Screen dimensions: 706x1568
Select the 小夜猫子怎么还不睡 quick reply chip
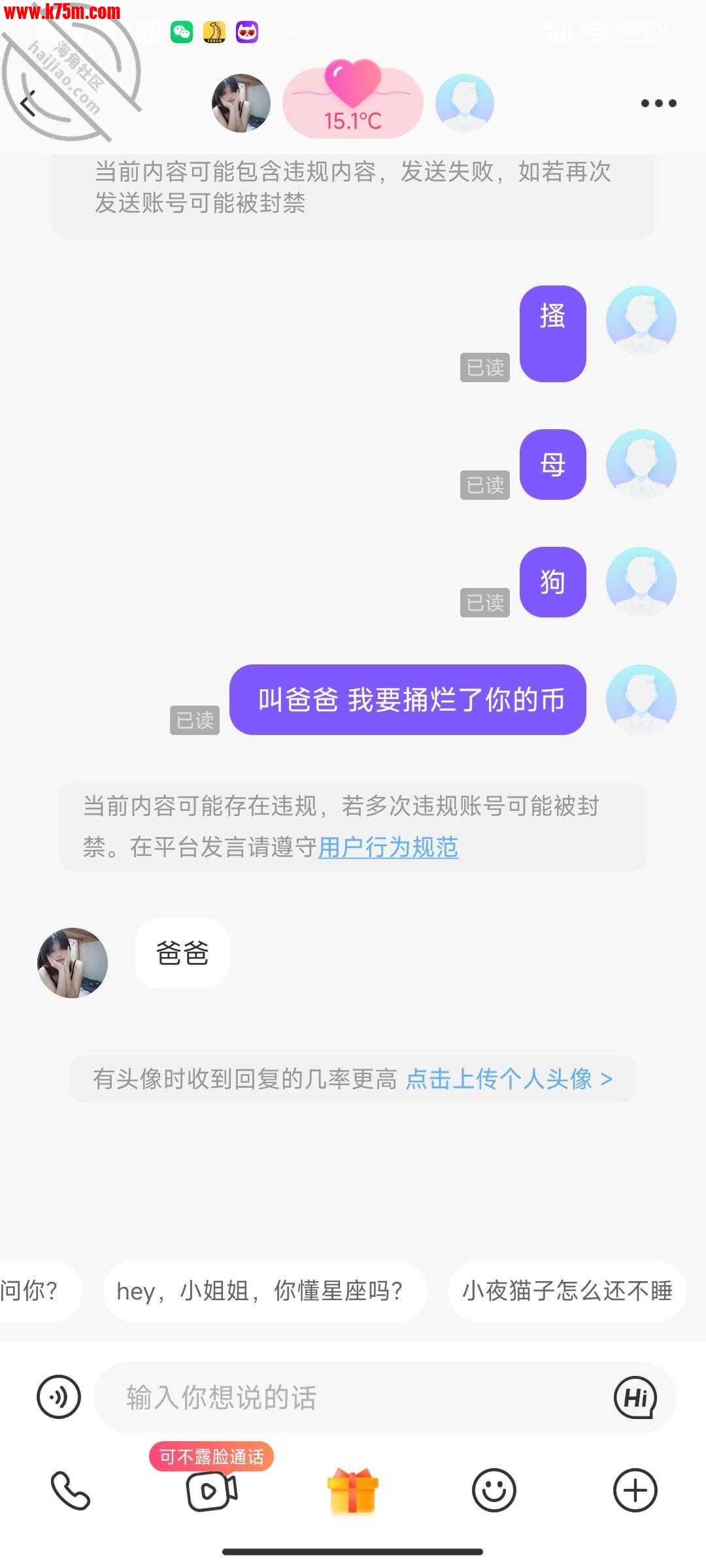click(567, 1290)
